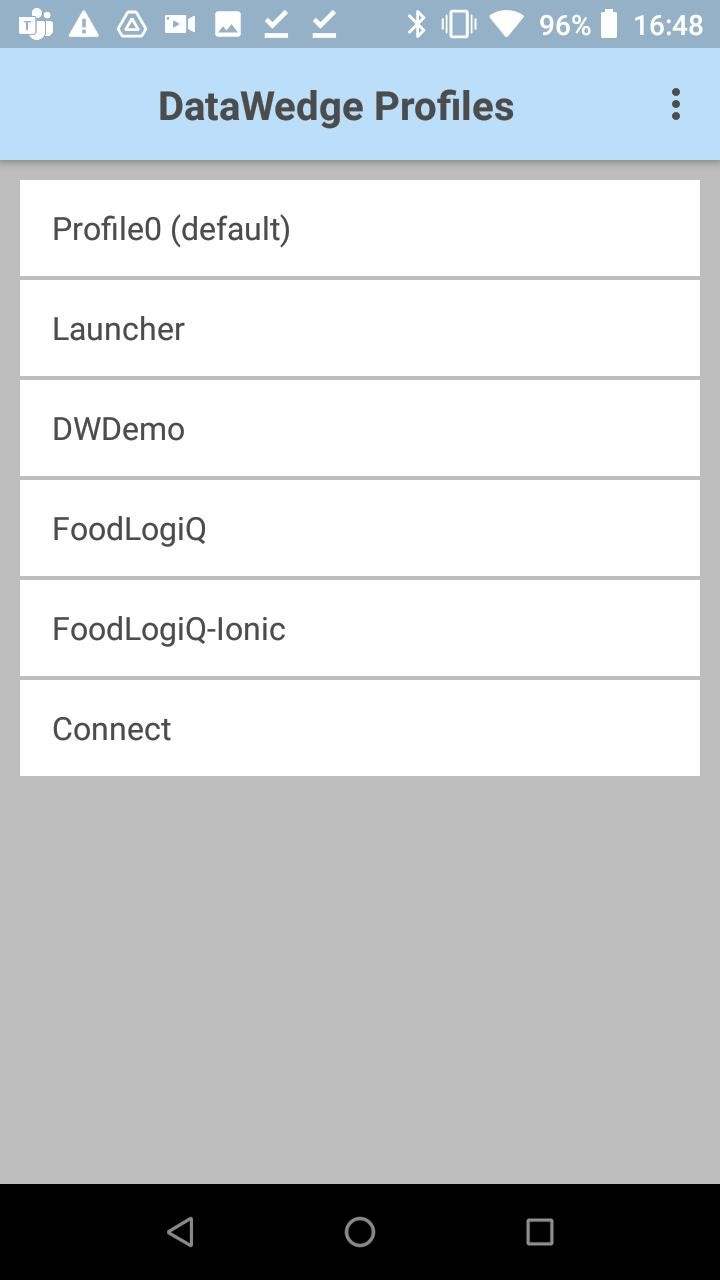The width and height of the screenshot is (720, 1280).
Task: Open the three-dot overflow menu
Action: tap(676, 104)
